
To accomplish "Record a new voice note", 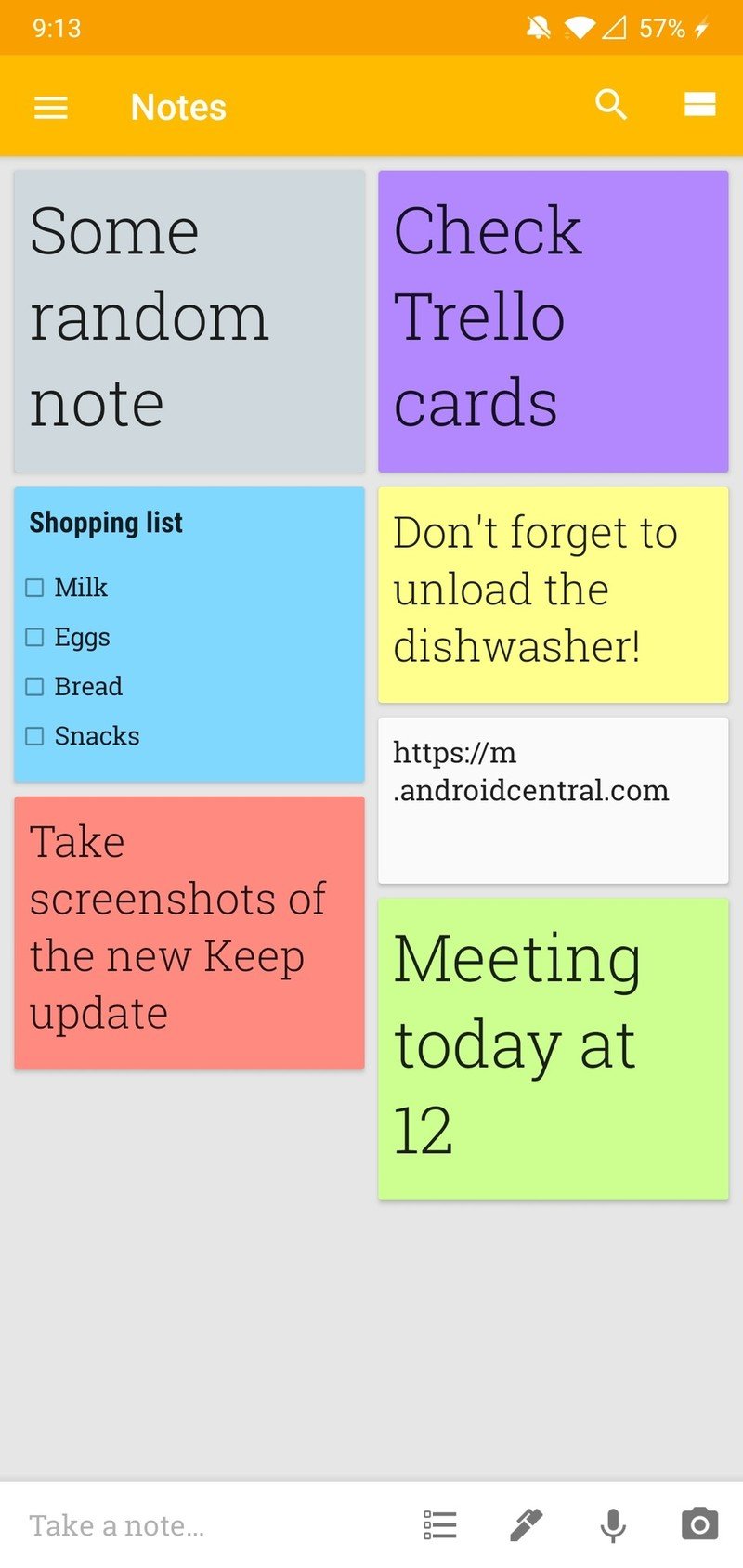I will (613, 1524).
